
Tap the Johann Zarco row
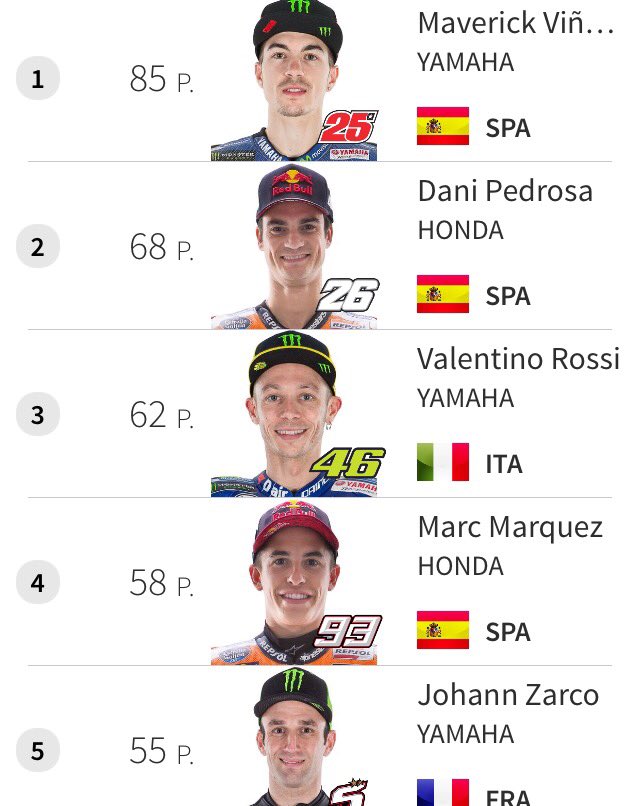click(312, 736)
